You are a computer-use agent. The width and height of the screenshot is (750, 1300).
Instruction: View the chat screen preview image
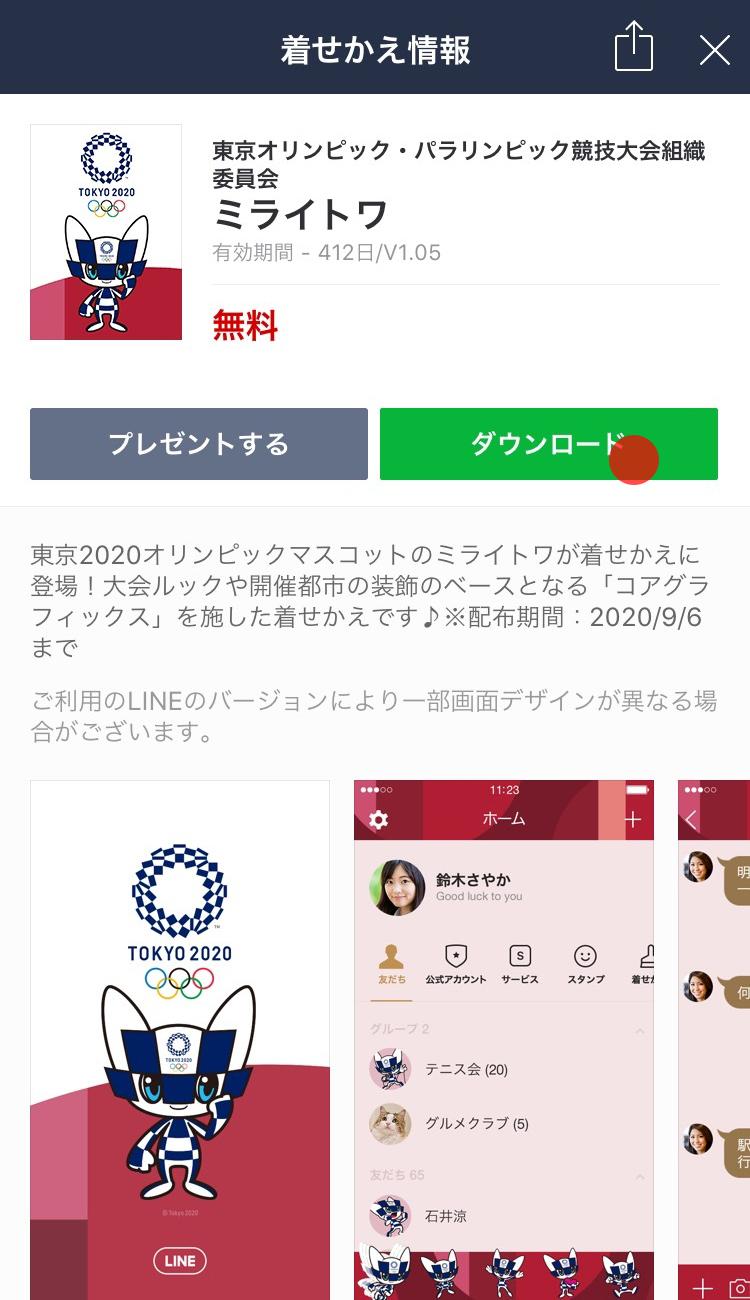pos(715,1040)
